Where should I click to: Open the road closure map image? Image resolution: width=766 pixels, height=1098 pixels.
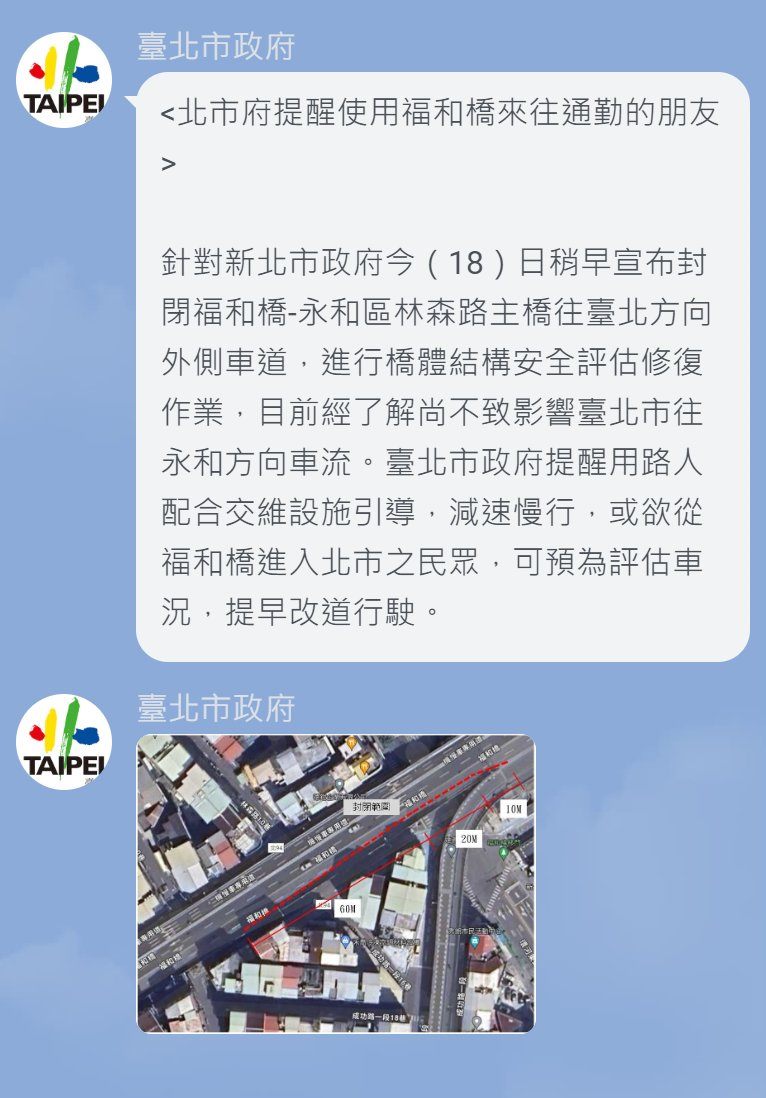(336, 883)
